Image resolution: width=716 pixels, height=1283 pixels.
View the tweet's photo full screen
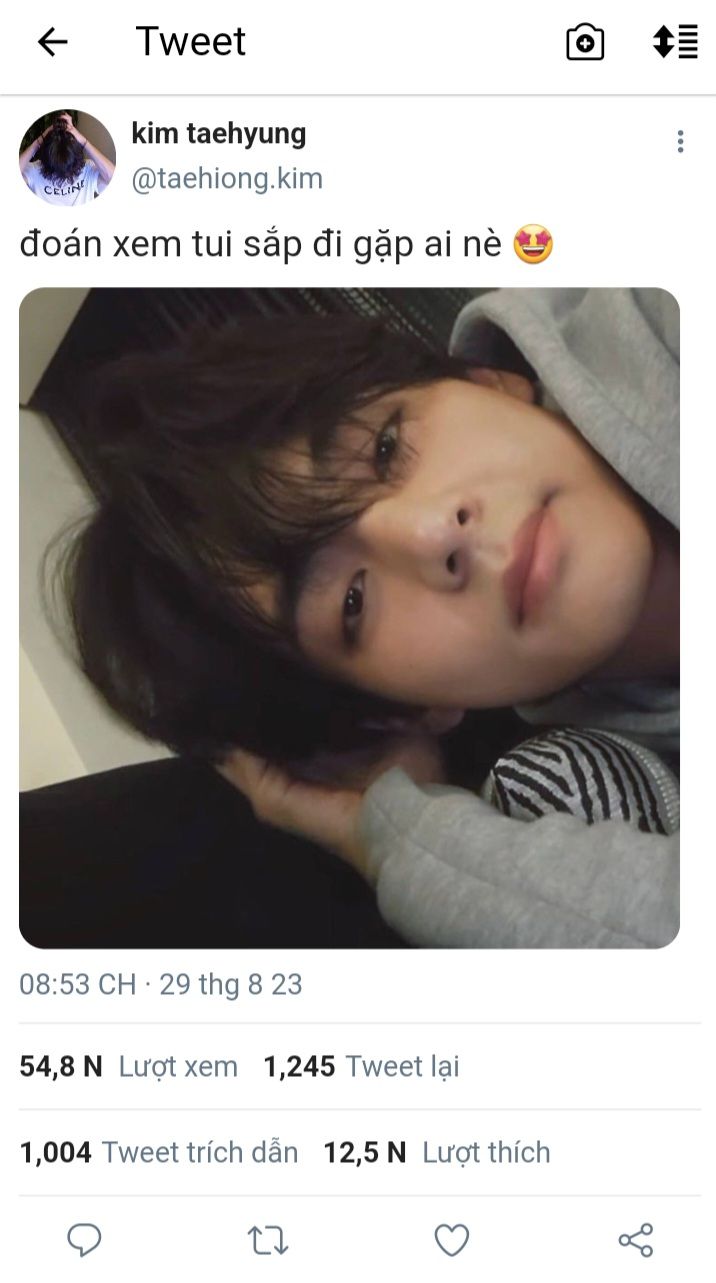349,617
